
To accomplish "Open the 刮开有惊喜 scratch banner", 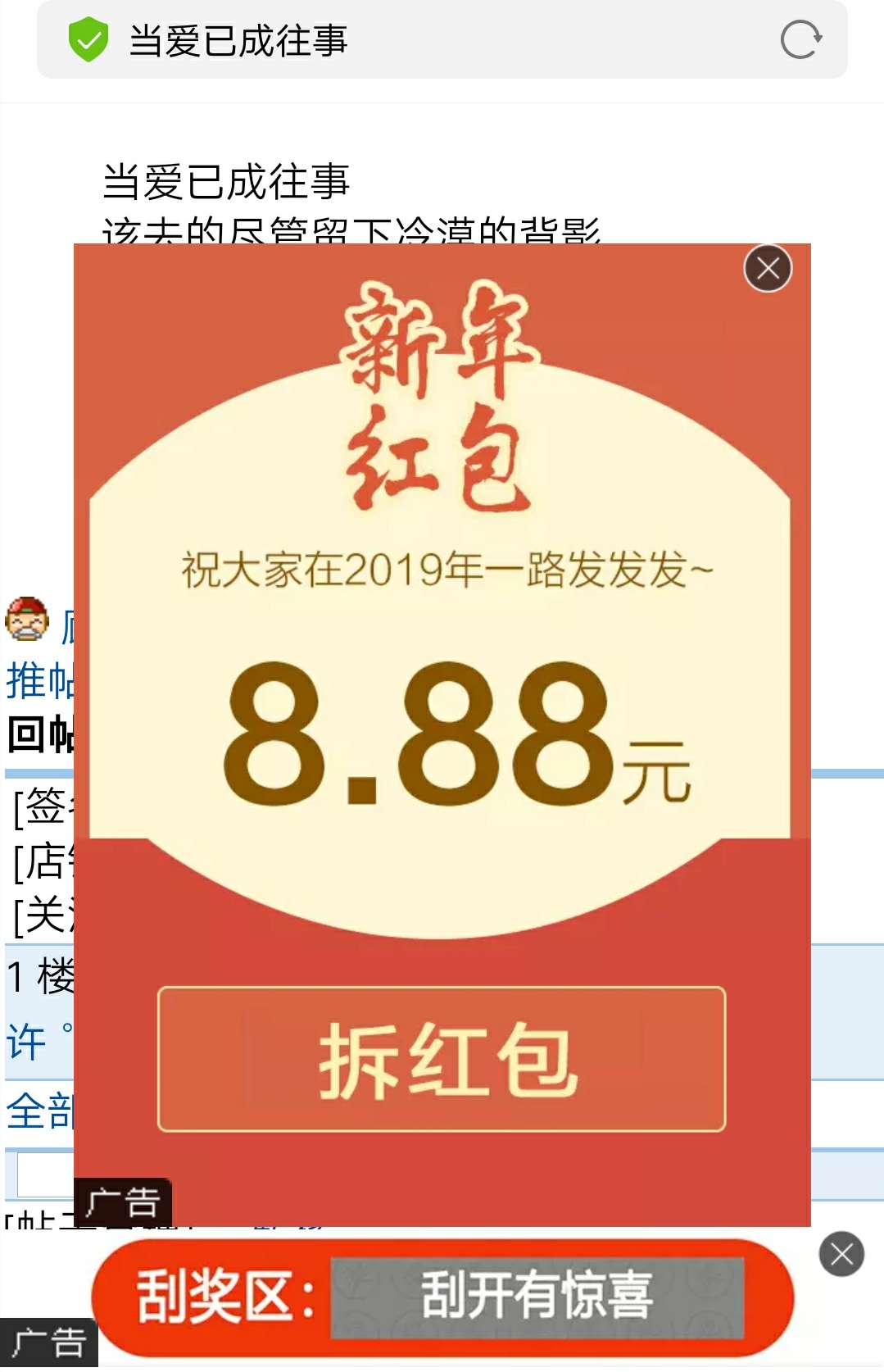I will click(x=537, y=1297).
